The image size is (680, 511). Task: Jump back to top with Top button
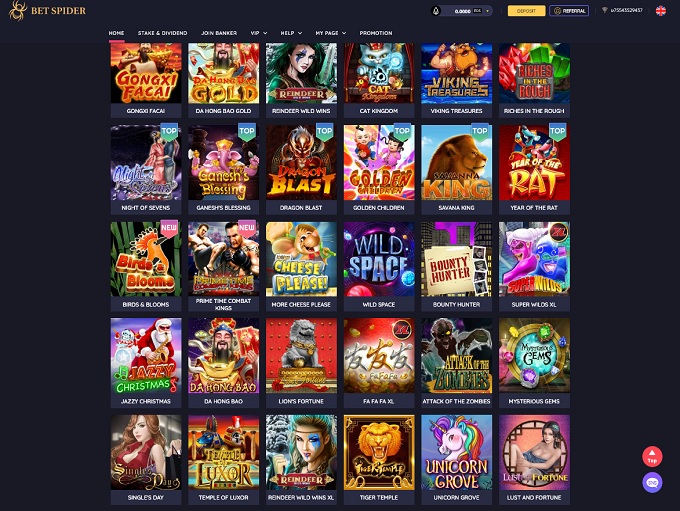652,456
